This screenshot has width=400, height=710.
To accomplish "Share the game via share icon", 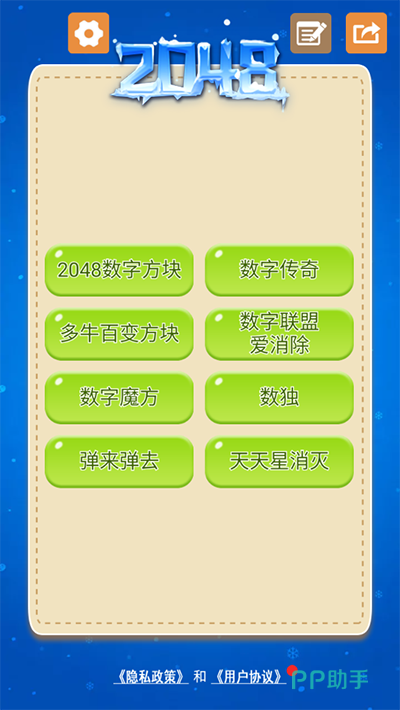I will 366,33.
